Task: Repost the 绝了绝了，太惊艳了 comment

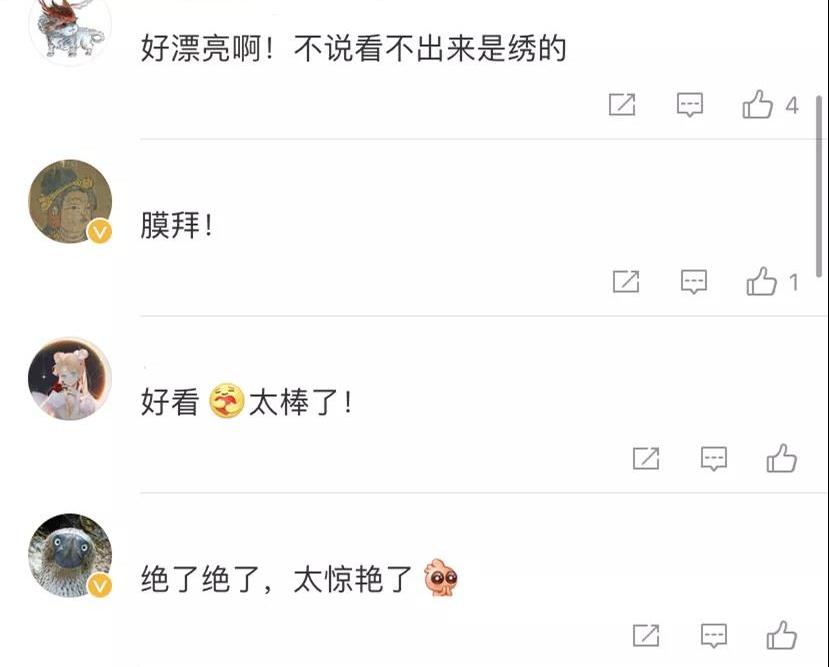Action: tap(646, 634)
